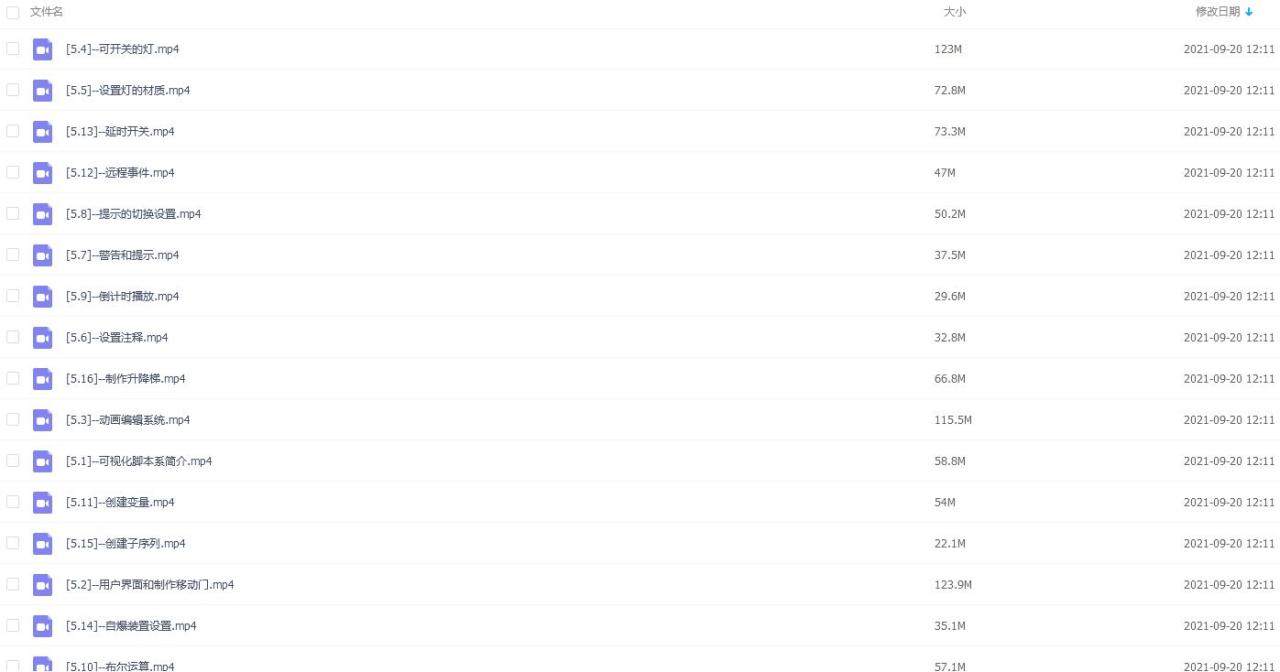Image resolution: width=1280 pixels, height=672 pixels.
Task: Select checkbox for [5.15]--创建子序列.mp4
Action: coord(12,543)
